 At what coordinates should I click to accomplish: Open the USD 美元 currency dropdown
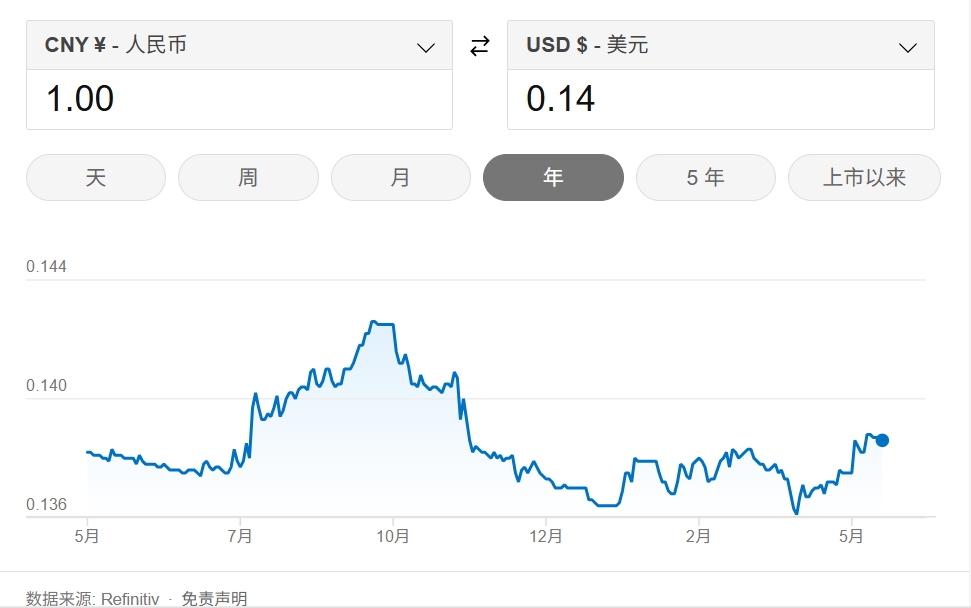[720, 46]
